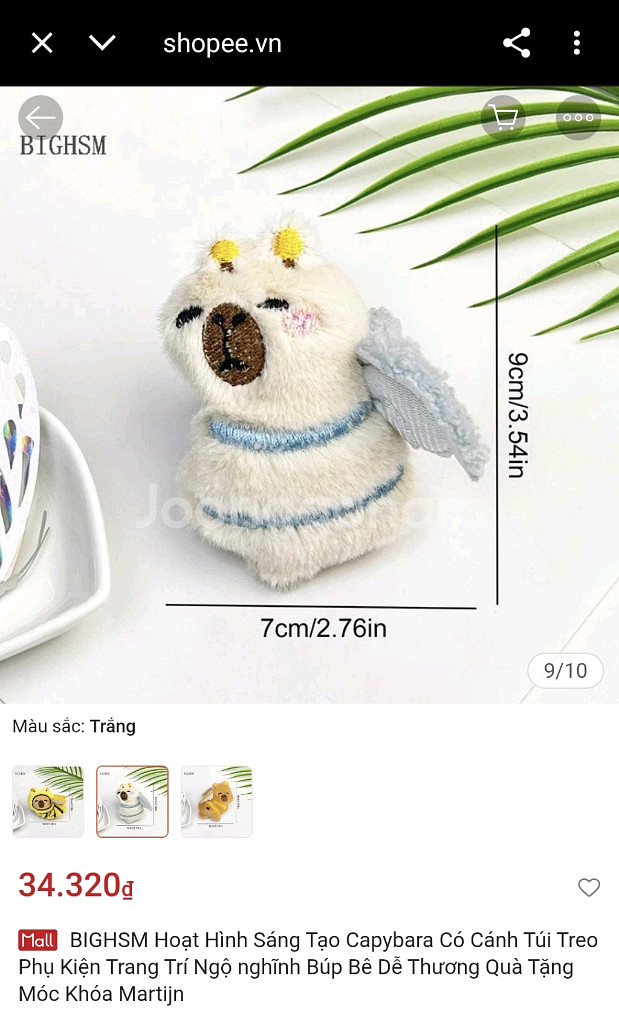This screenshot has width=619, height=1024.
Task: Select the white winged capybara color thumbnail
Action: pyautogui.click(x=132, y=801)
